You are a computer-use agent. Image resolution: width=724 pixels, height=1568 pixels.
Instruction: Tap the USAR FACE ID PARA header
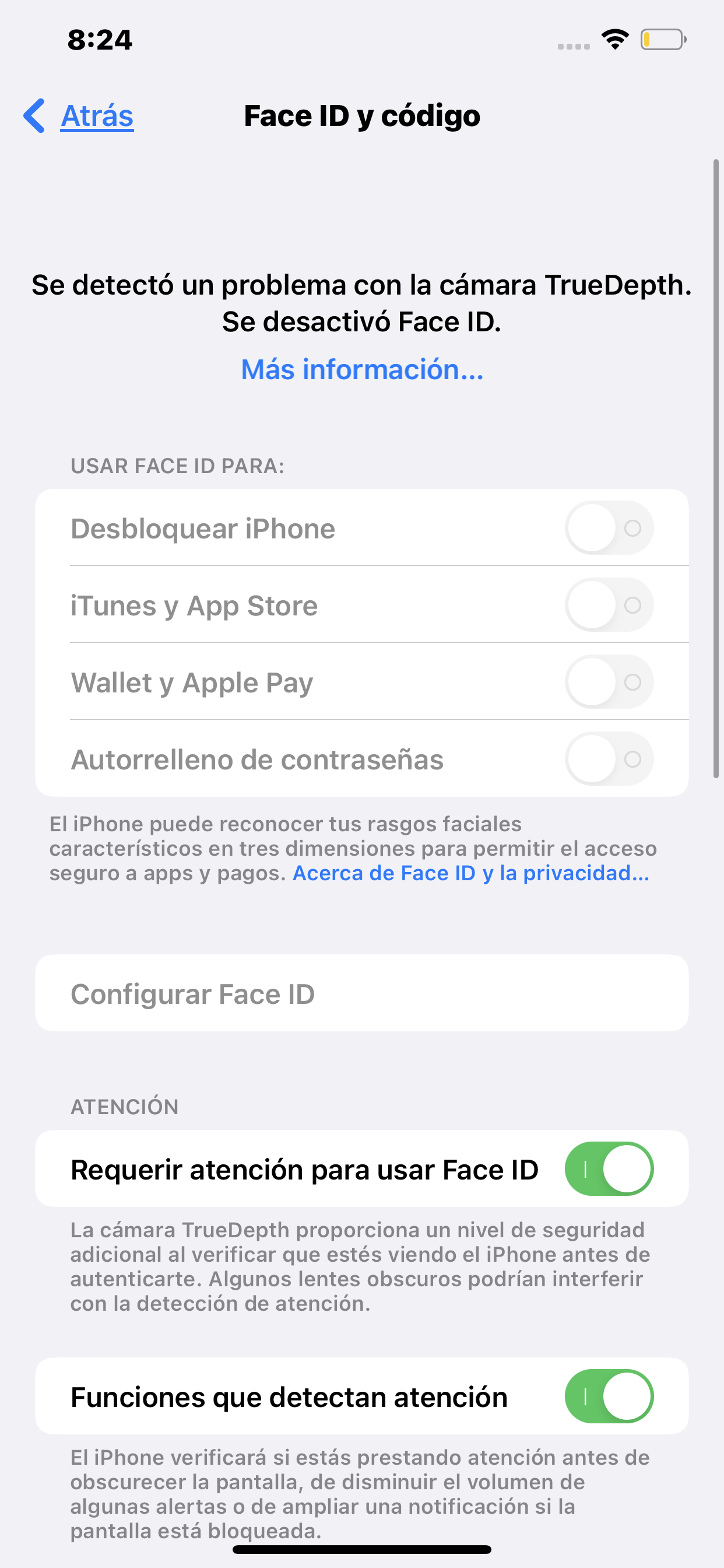[178, 466]
